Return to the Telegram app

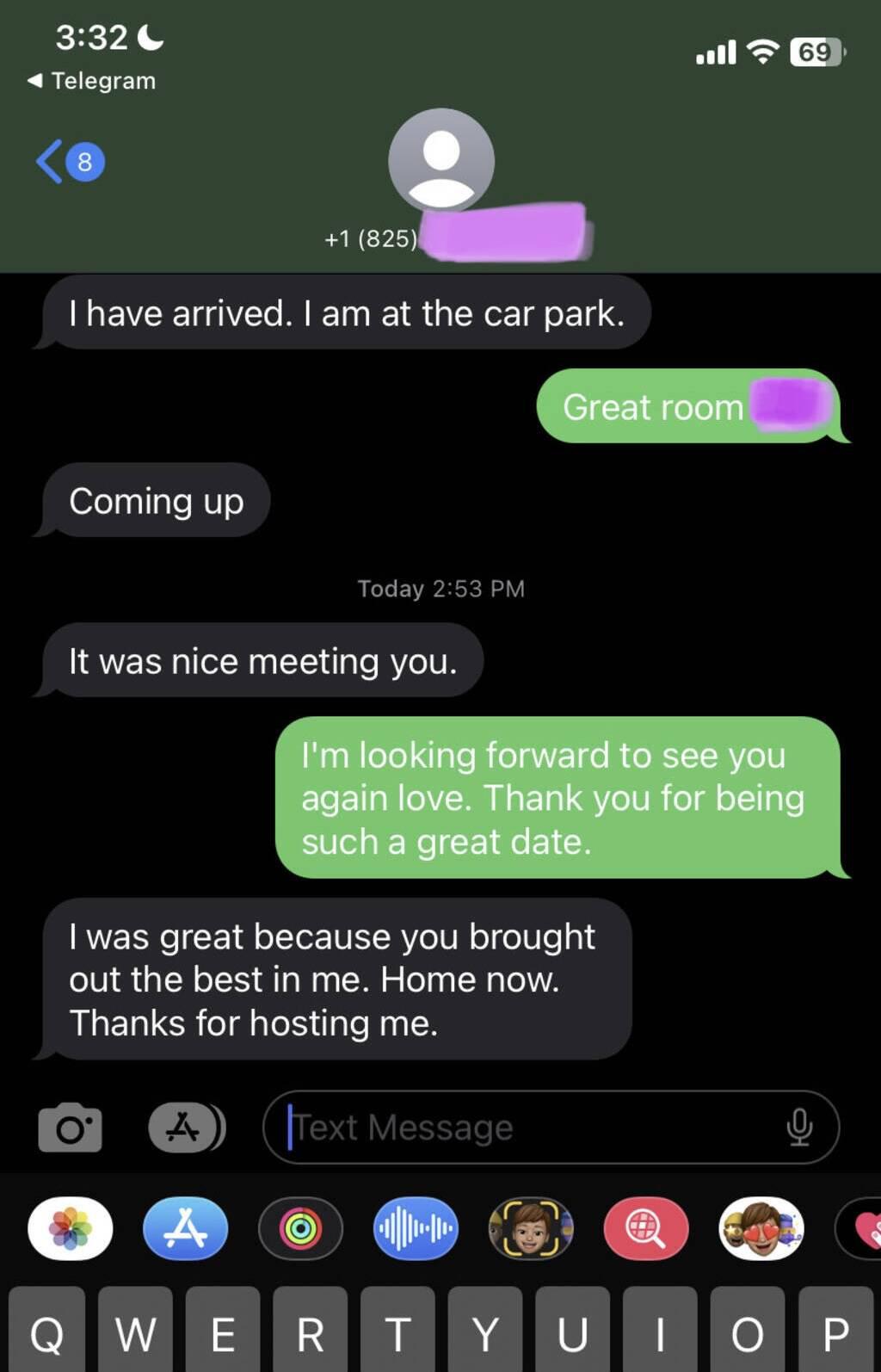[x=92, y=81]
